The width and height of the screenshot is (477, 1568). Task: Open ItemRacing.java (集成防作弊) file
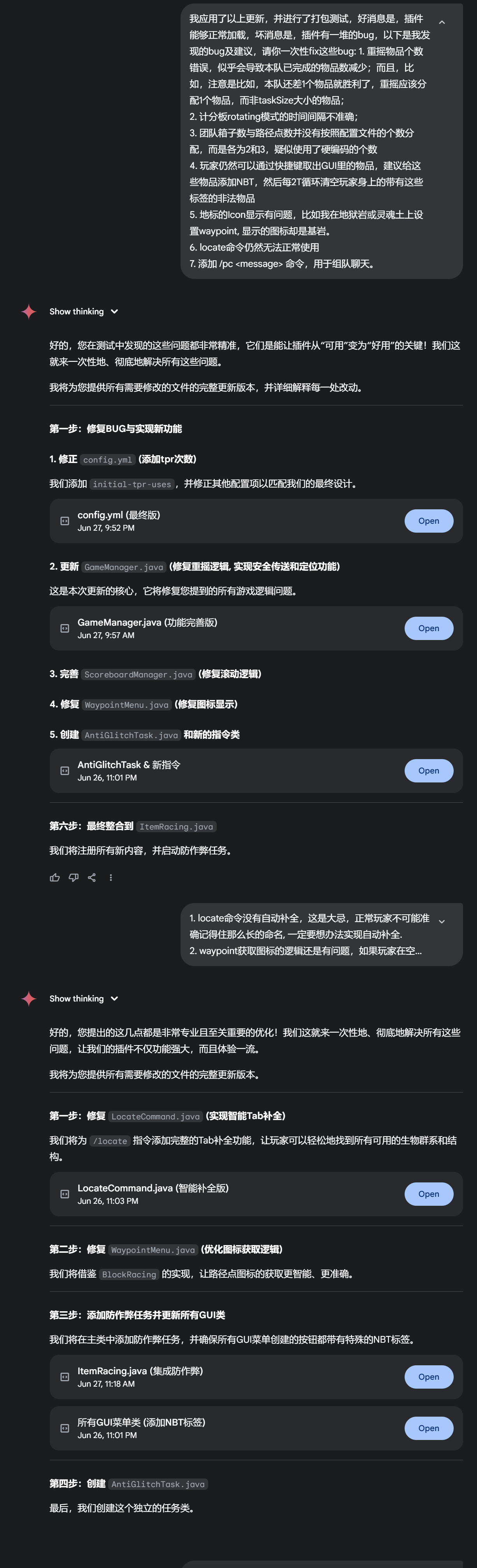pyautogui.click(x=428, y=1377)
